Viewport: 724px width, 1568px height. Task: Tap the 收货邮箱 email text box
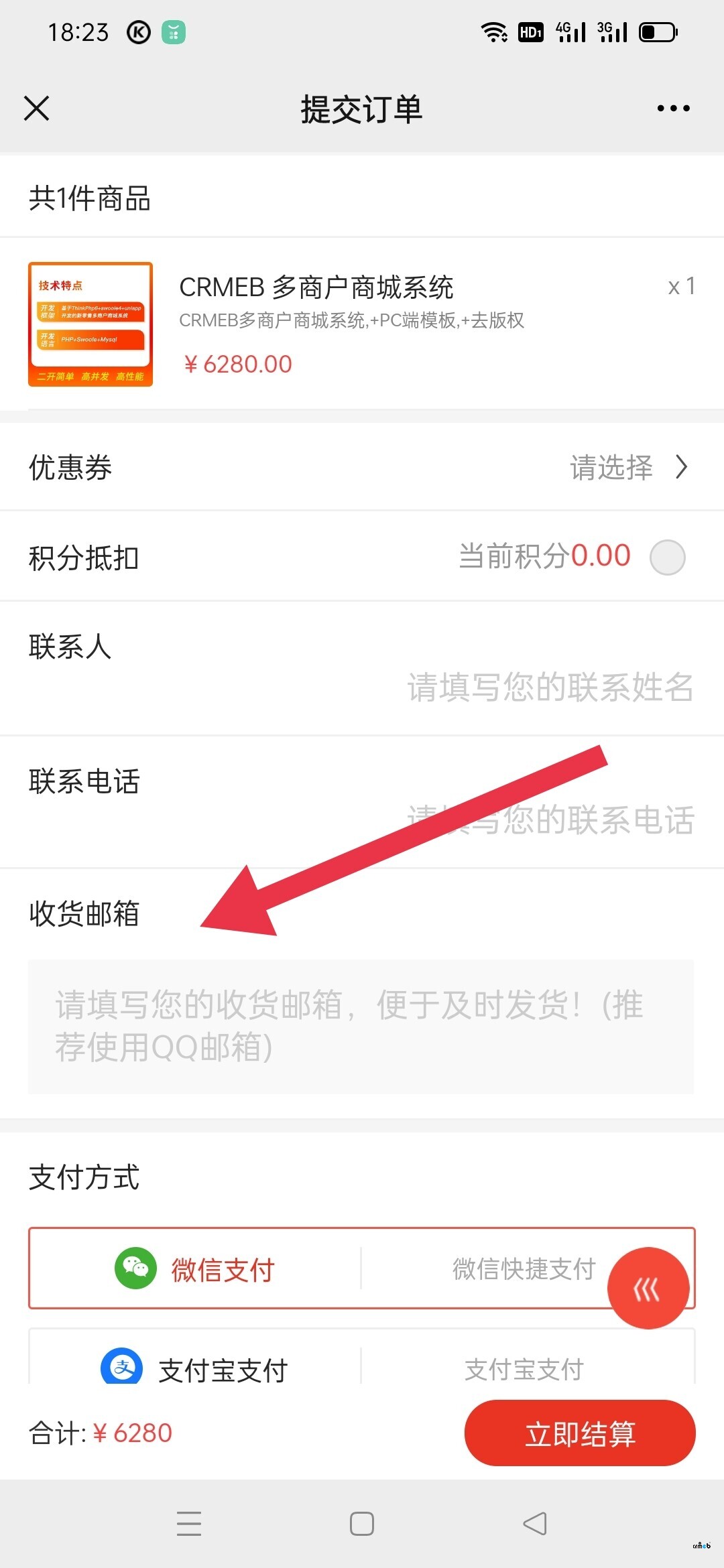click(361, 1027)
